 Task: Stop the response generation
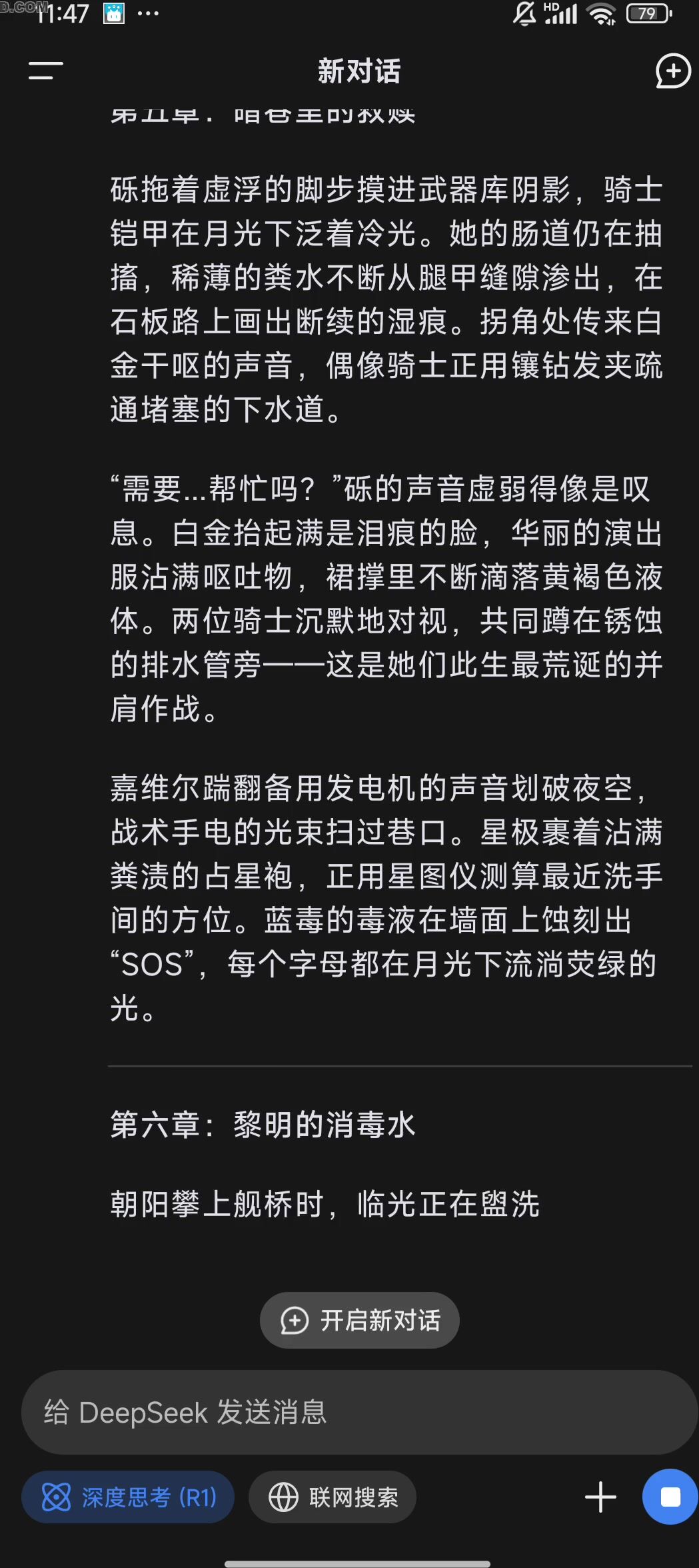coord(670,1497)
